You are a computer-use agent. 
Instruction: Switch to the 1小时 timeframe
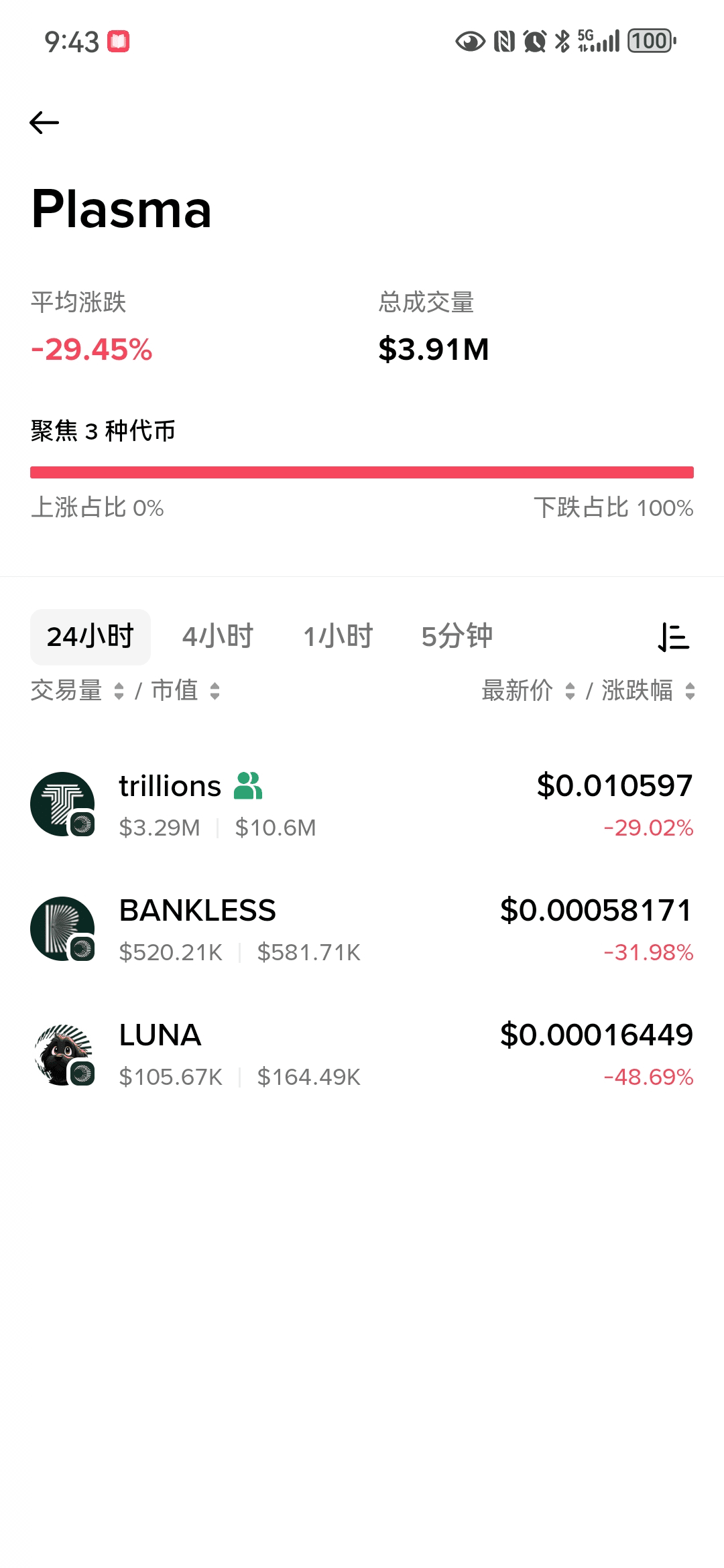pyautogui.click(x=338, y=637)
